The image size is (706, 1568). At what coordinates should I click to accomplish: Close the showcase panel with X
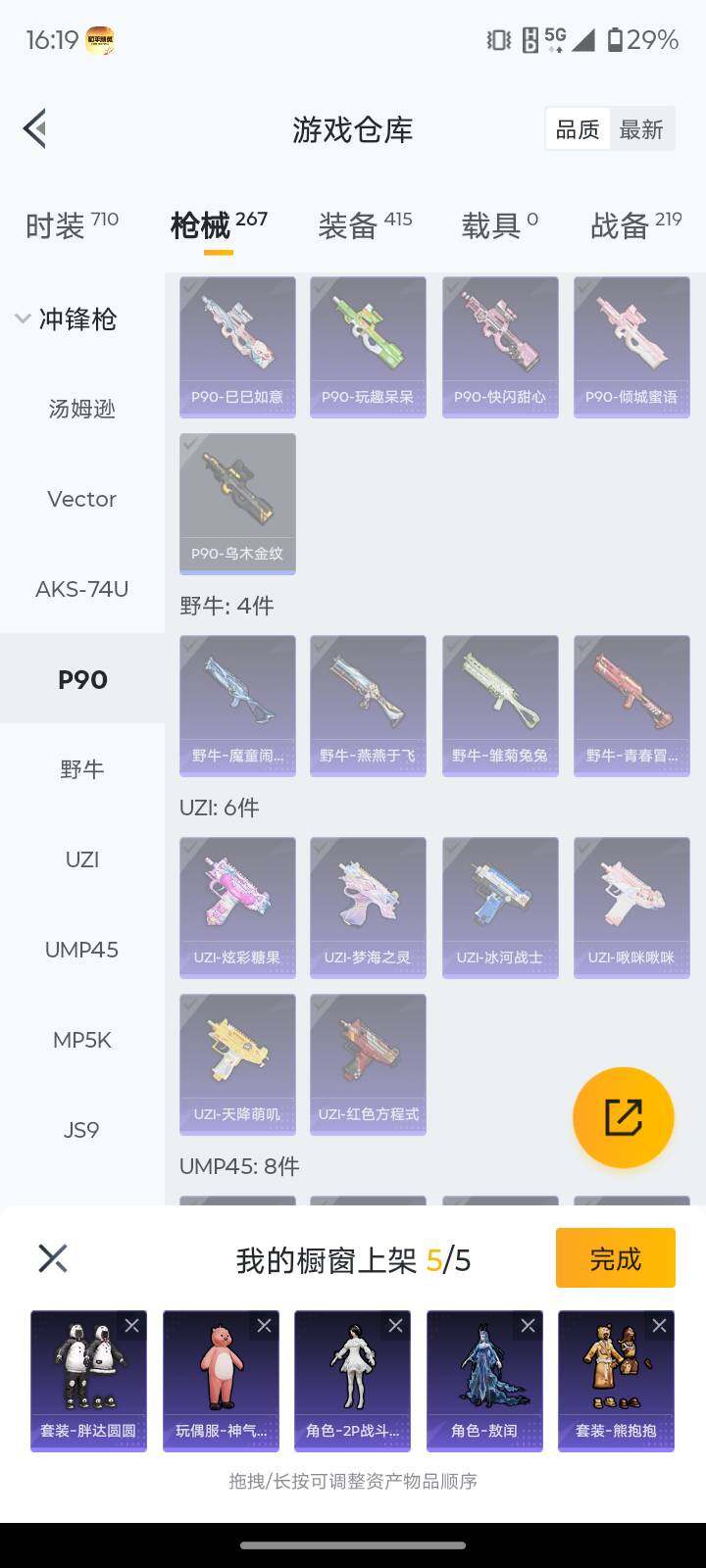pos(53,1258)
